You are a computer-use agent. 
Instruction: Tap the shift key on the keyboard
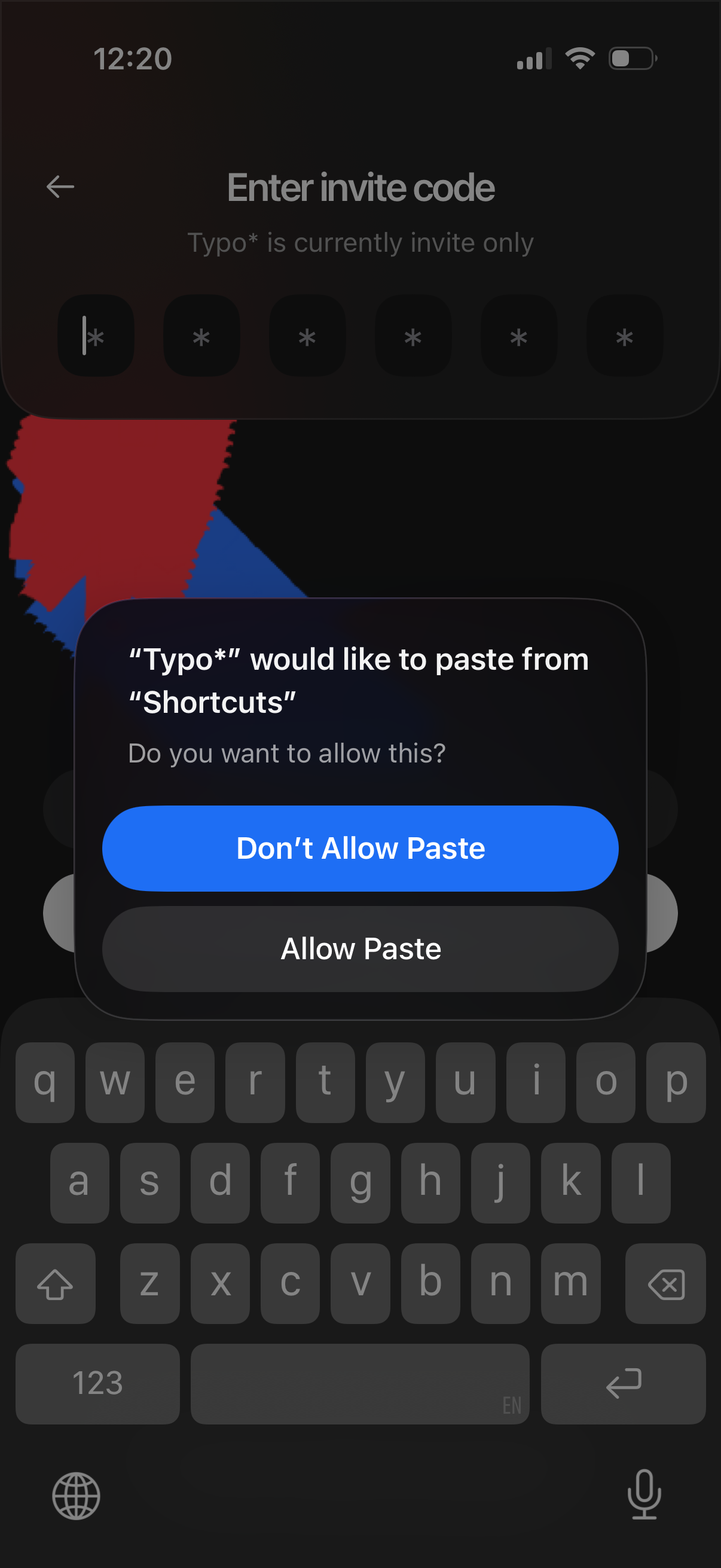click(x=56, y=1284)
